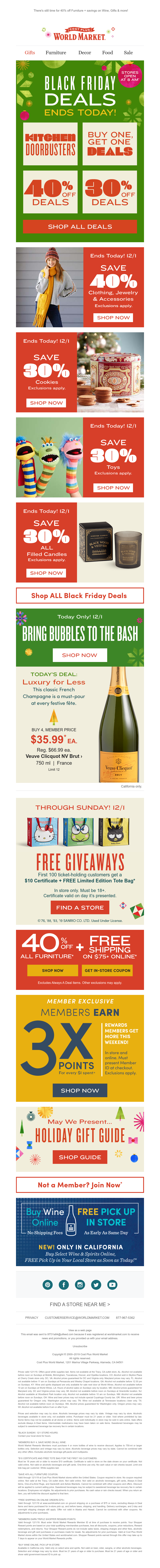Open Not a Member? Join Now banner

point(80,1184)
